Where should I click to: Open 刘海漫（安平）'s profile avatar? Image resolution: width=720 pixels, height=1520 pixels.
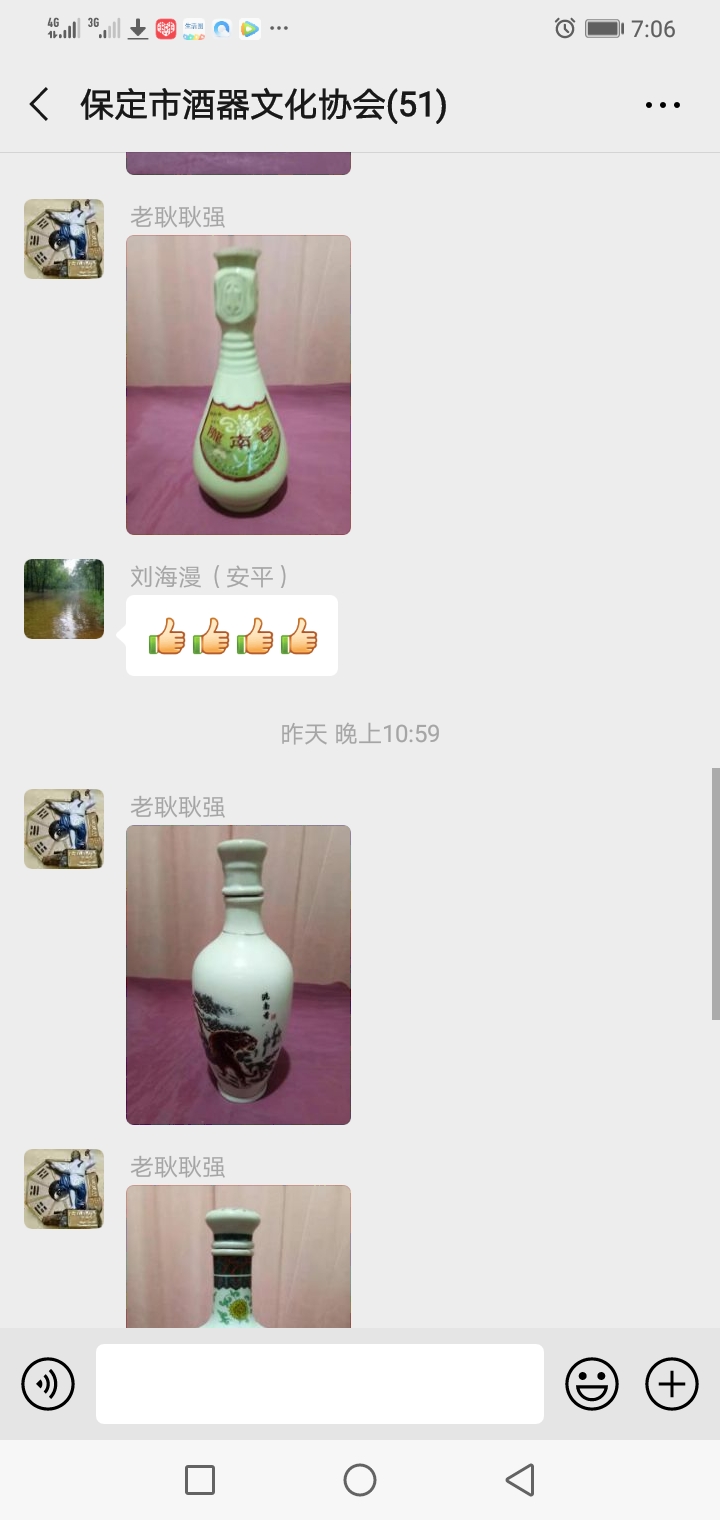64,599
